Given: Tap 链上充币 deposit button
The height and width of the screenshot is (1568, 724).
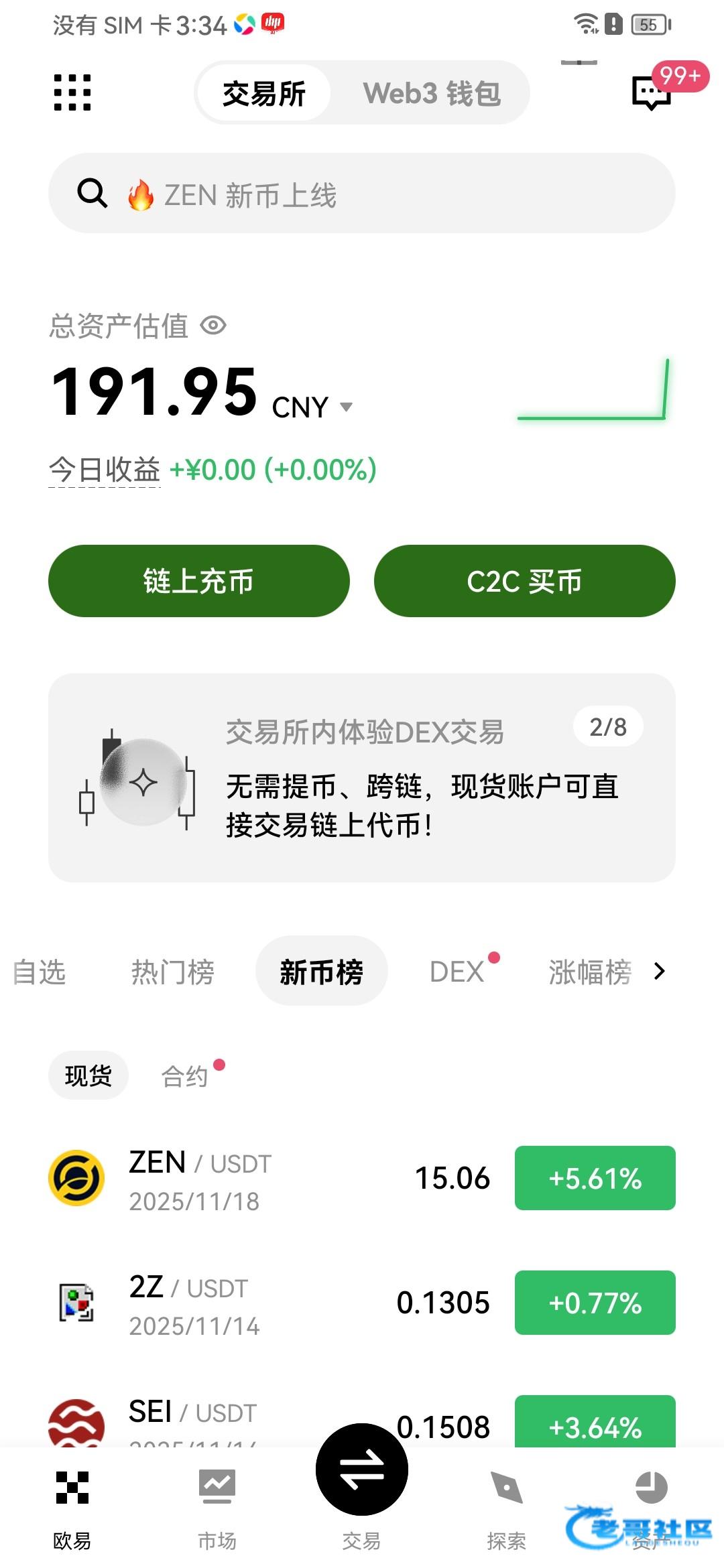Looking at the screenshot, I should point(199,581).
